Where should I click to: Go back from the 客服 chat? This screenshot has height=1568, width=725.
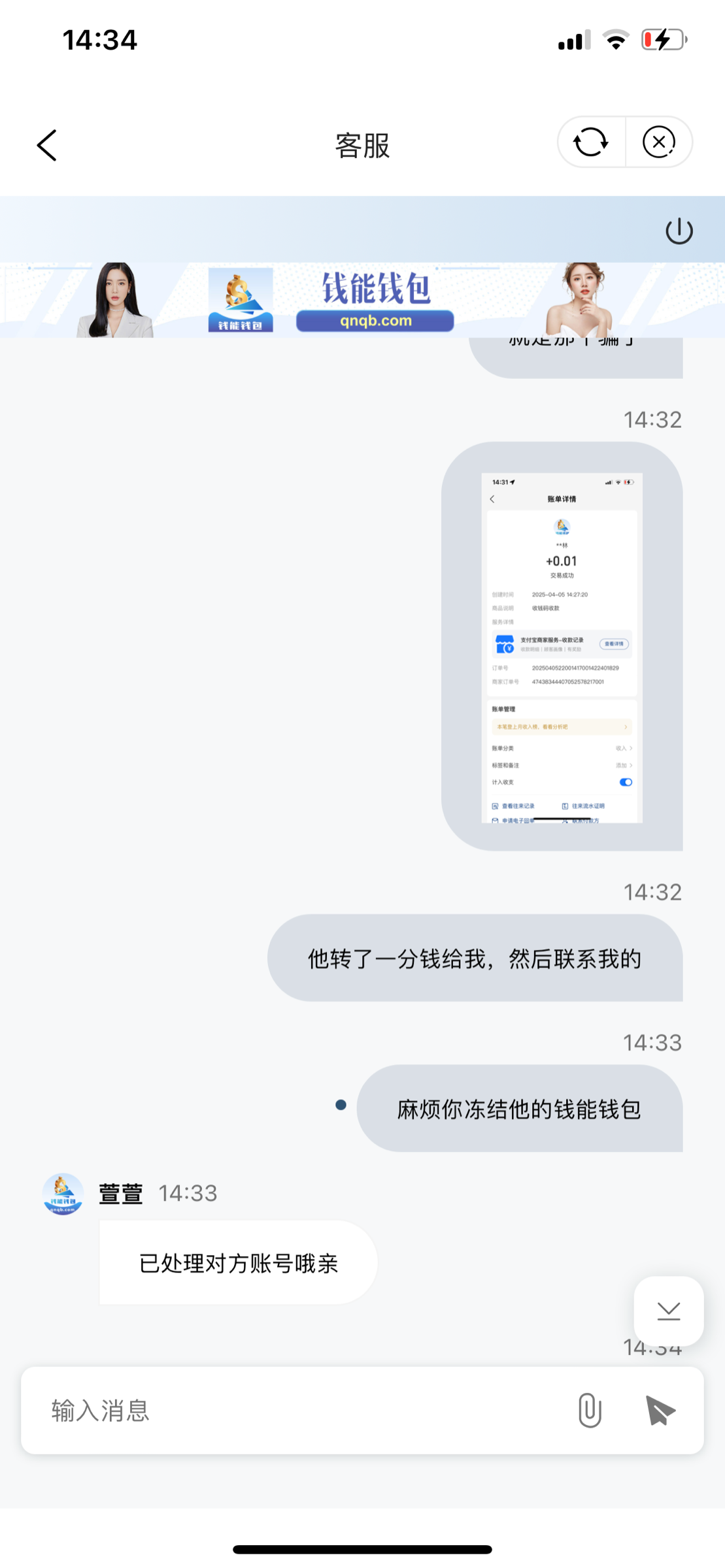[x=47, y=145]
